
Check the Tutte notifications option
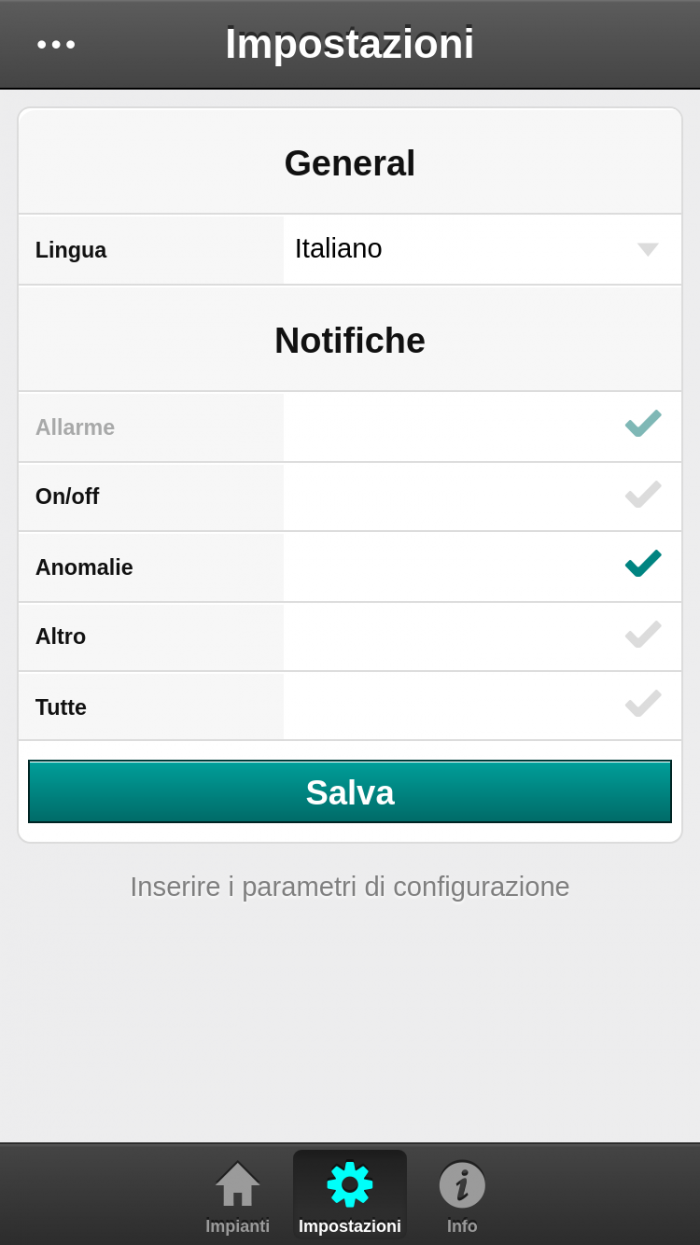643,704
